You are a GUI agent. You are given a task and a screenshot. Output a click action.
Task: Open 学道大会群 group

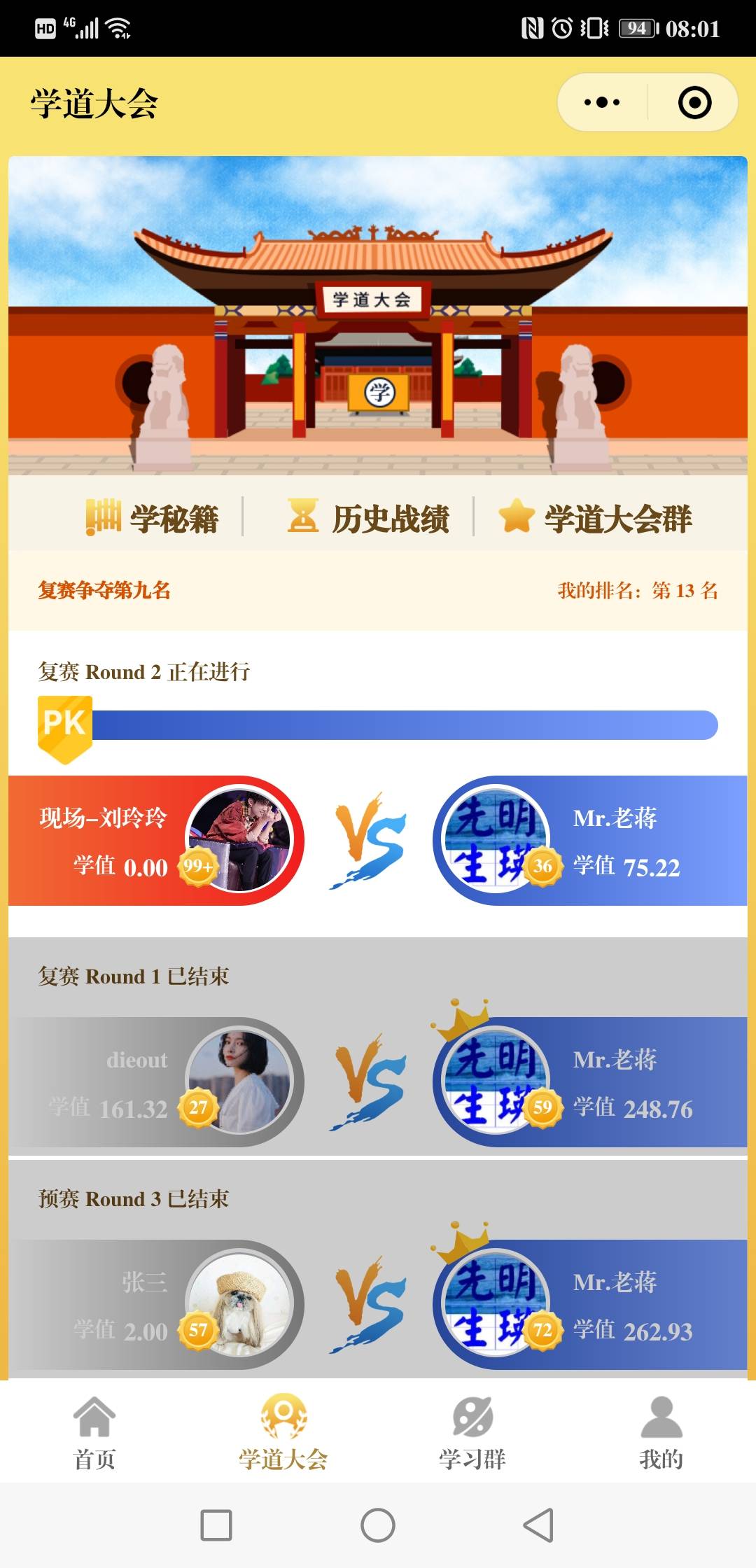point(596,518)
